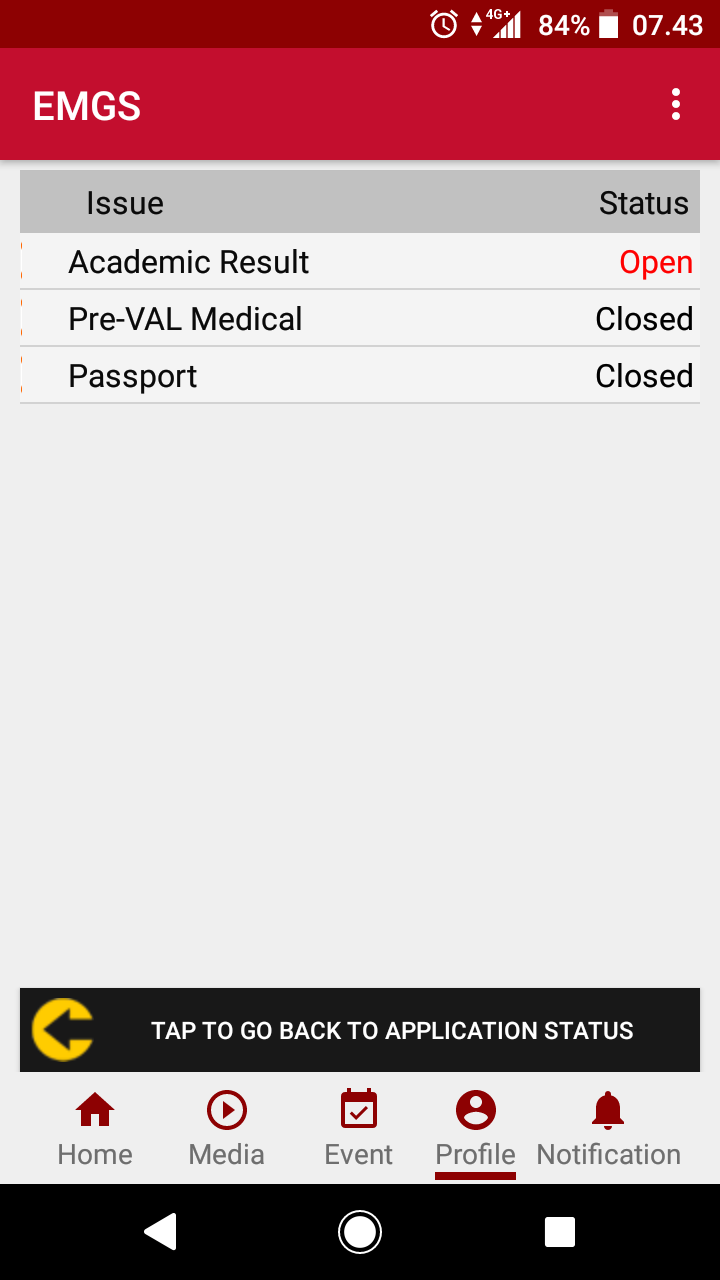
Task: Open the Academic Result issue row
Action: [x=360, y=262]
